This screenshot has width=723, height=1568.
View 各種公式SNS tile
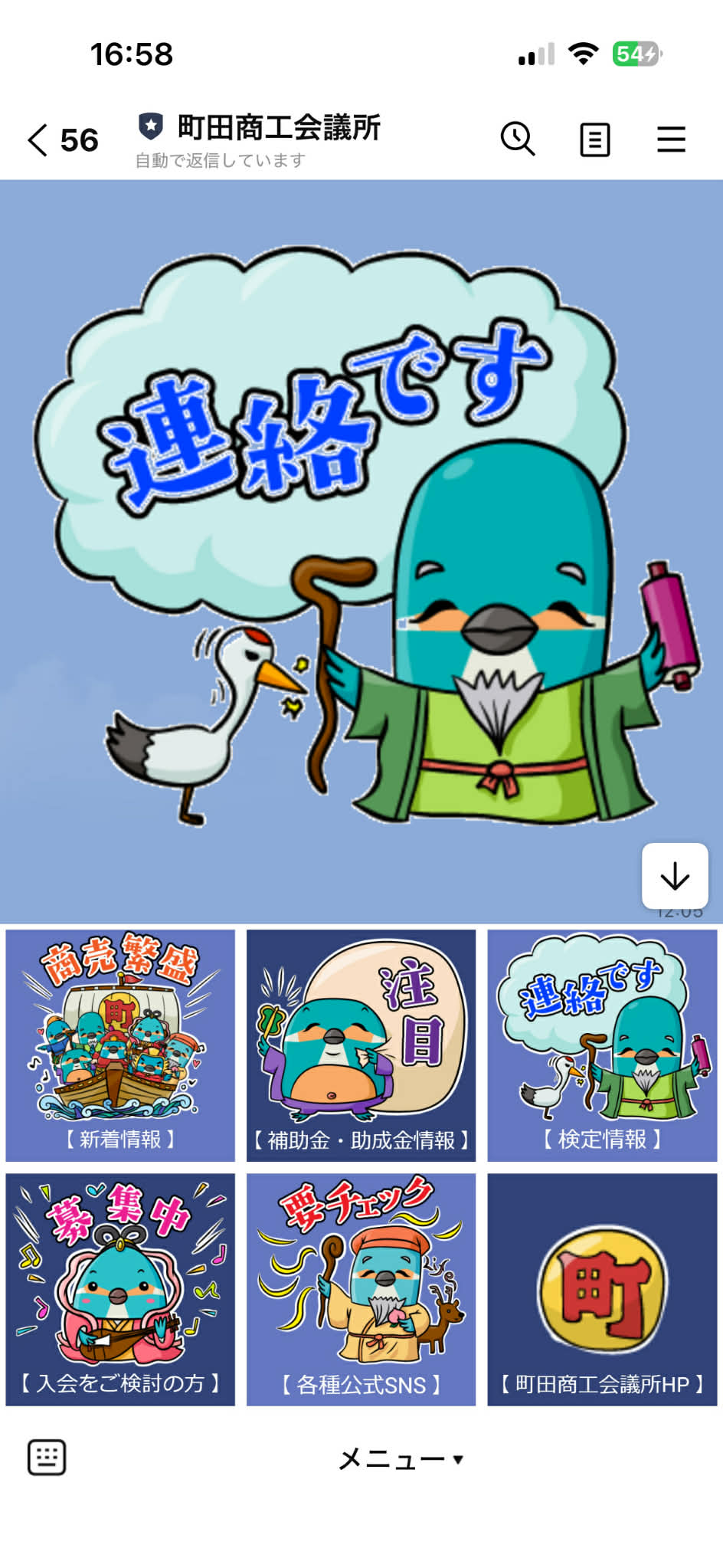361,1289
